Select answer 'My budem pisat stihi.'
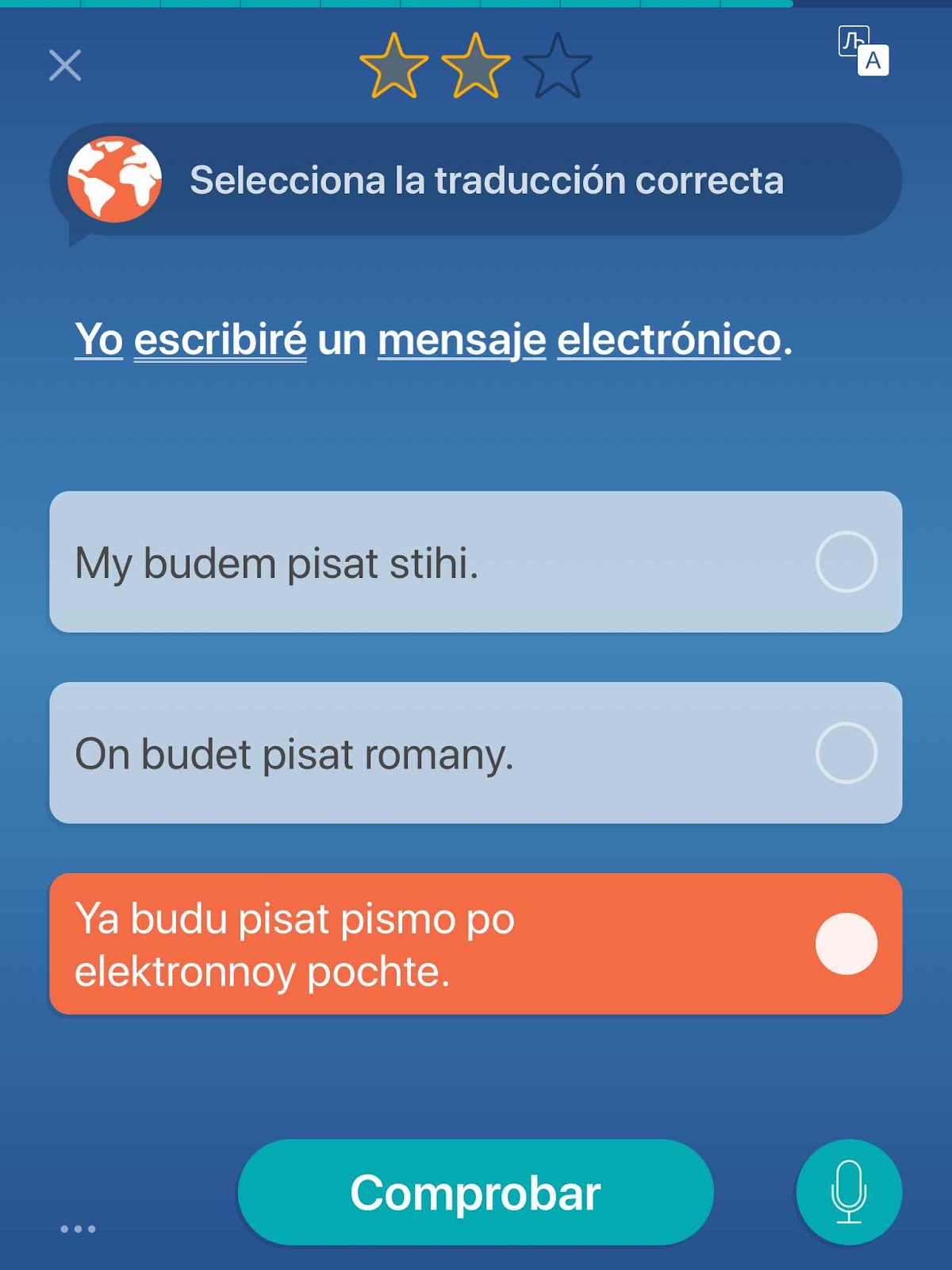The width and height of the screenshot is (952, 1270). 475,562
